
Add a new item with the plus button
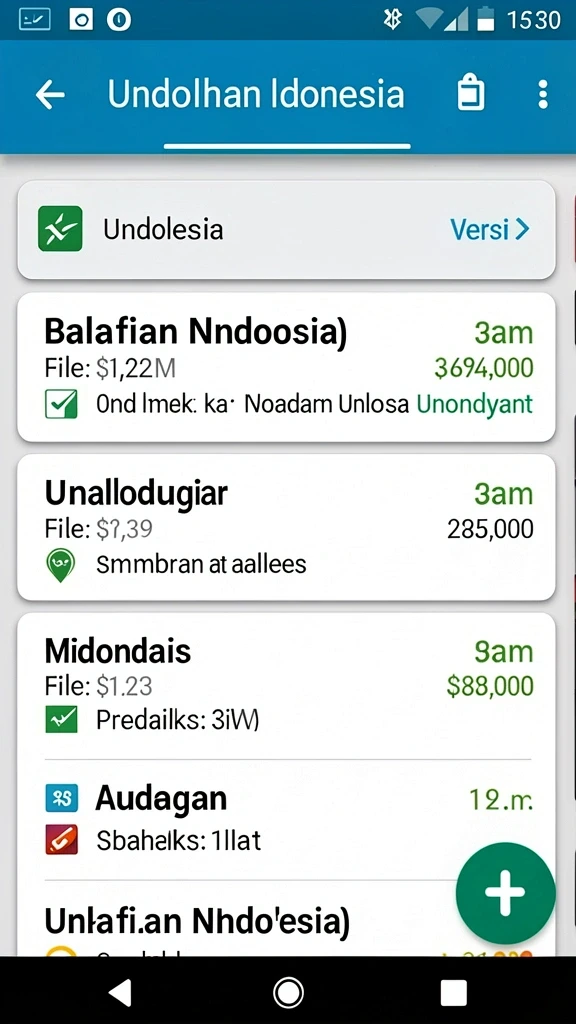505,893
